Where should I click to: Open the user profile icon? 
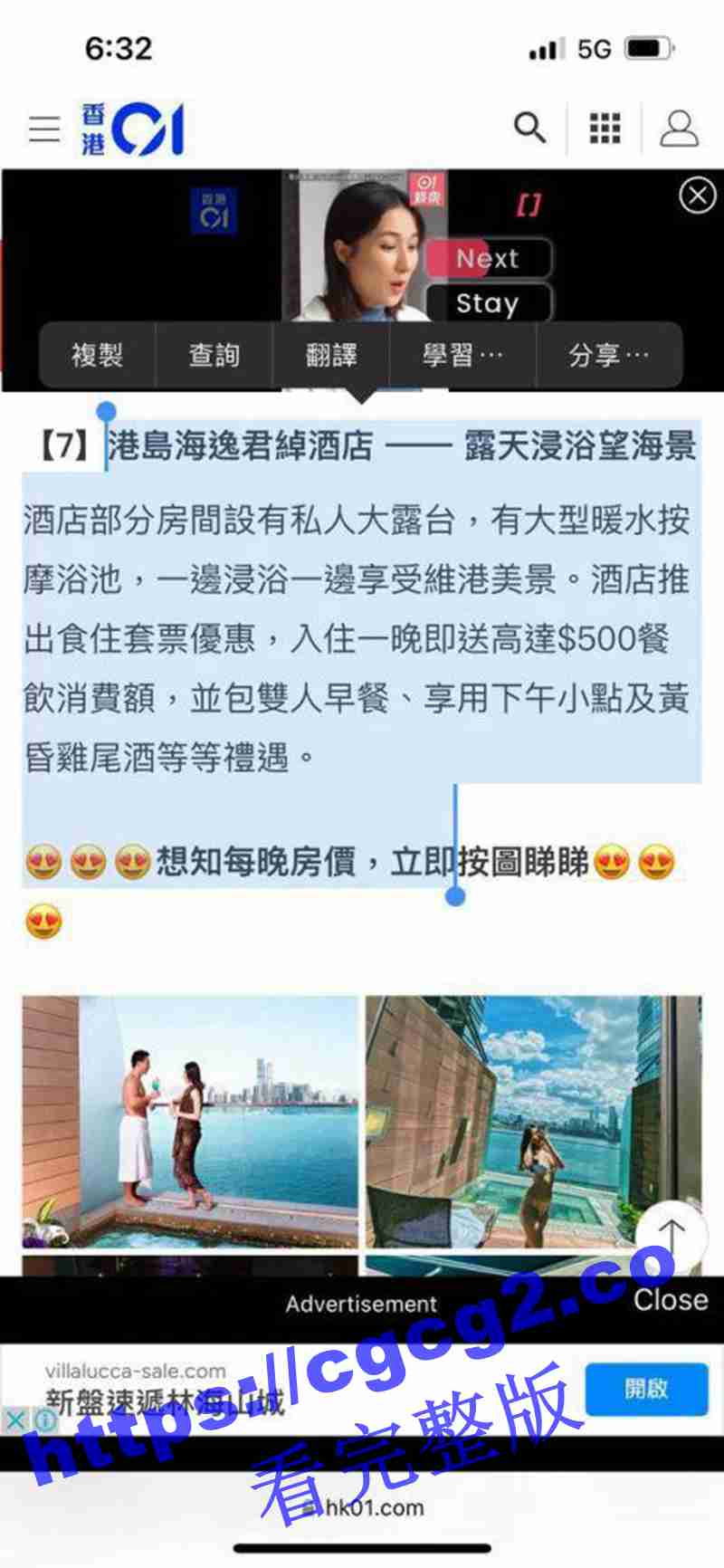coord(679,129)
